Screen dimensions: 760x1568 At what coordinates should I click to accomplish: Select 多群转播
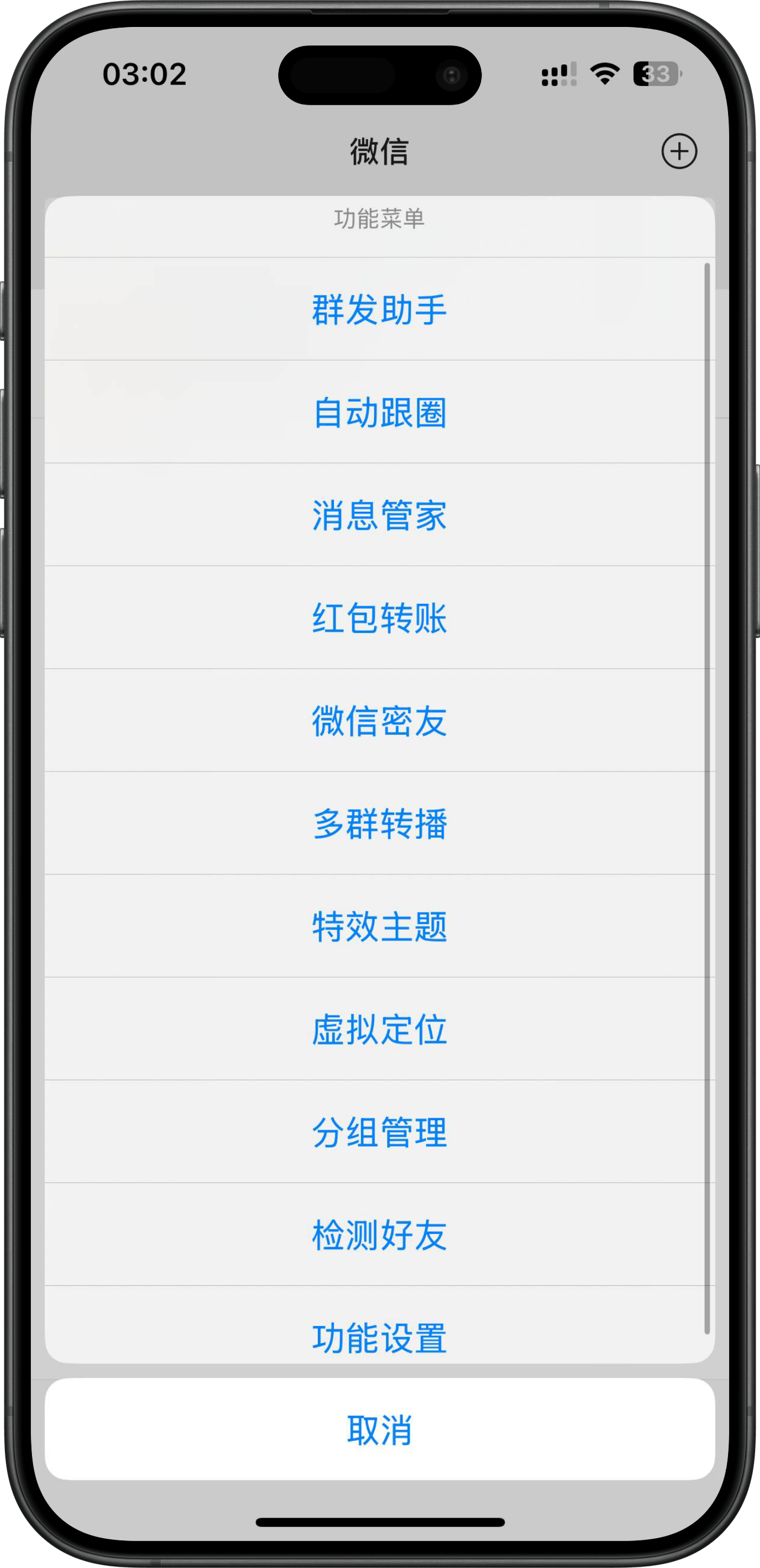tap(379, 824)
